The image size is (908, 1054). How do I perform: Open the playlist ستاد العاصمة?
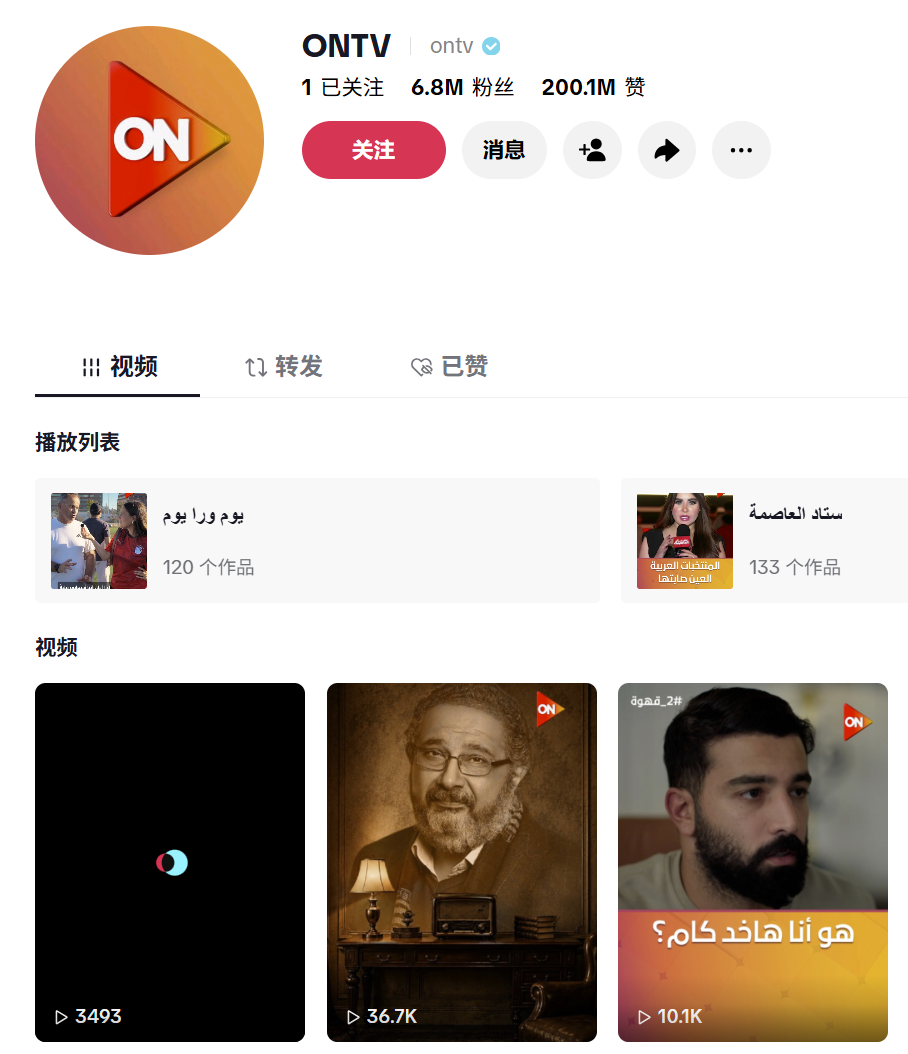click(764, 540)
